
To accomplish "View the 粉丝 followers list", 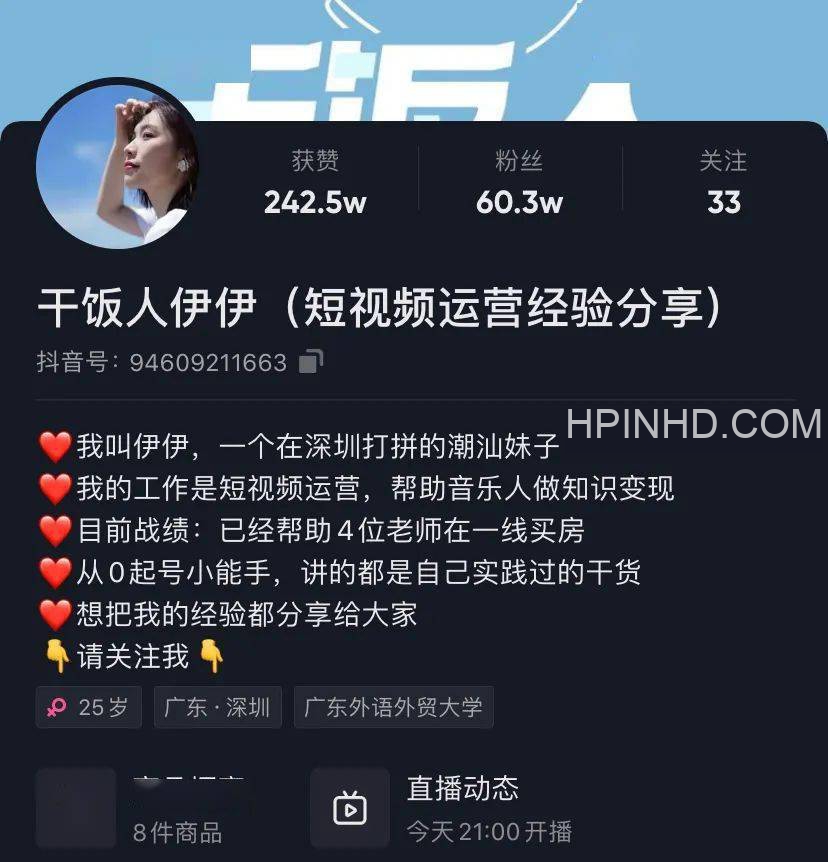I will pos(519,184).
